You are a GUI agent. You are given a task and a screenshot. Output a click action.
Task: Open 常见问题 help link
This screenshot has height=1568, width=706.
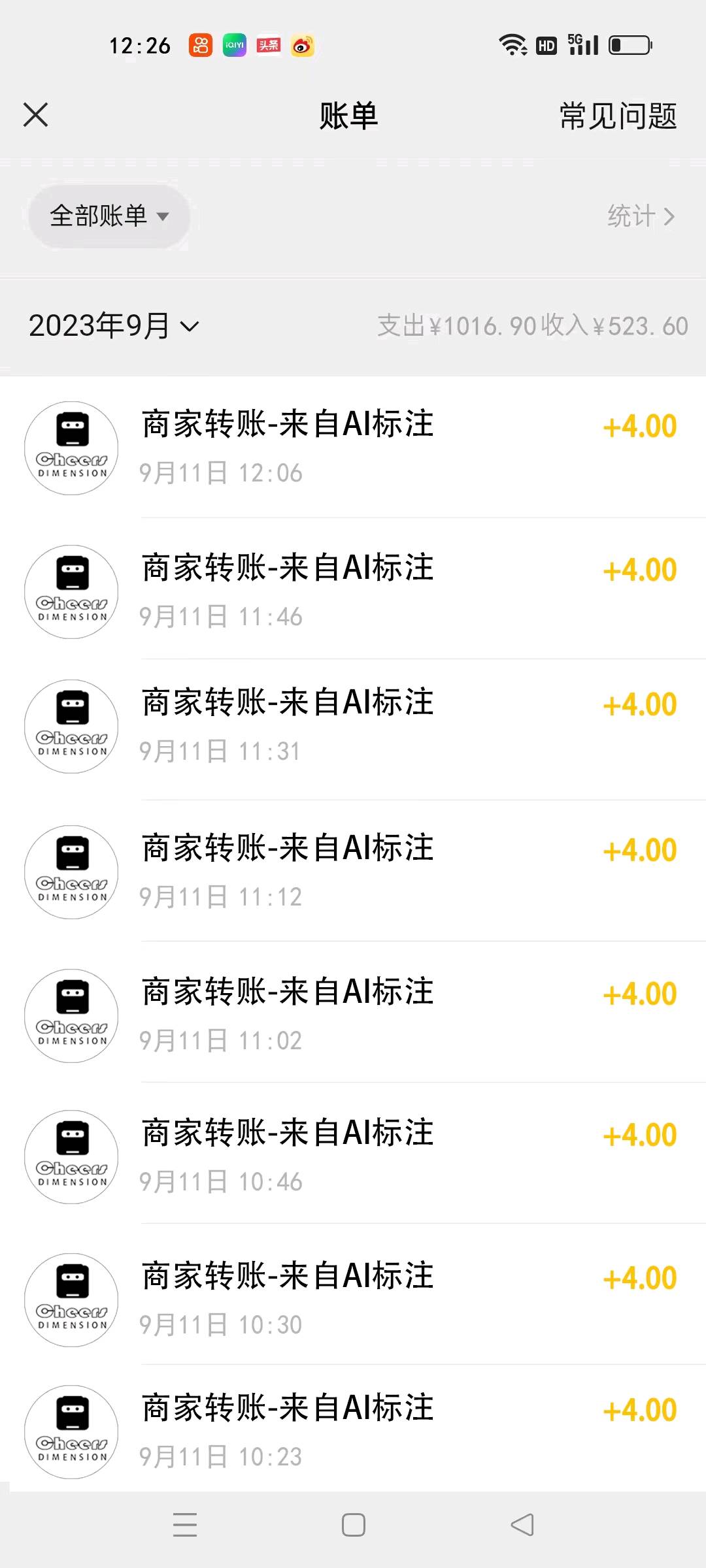pyautogui.click(x=618, y=116)
